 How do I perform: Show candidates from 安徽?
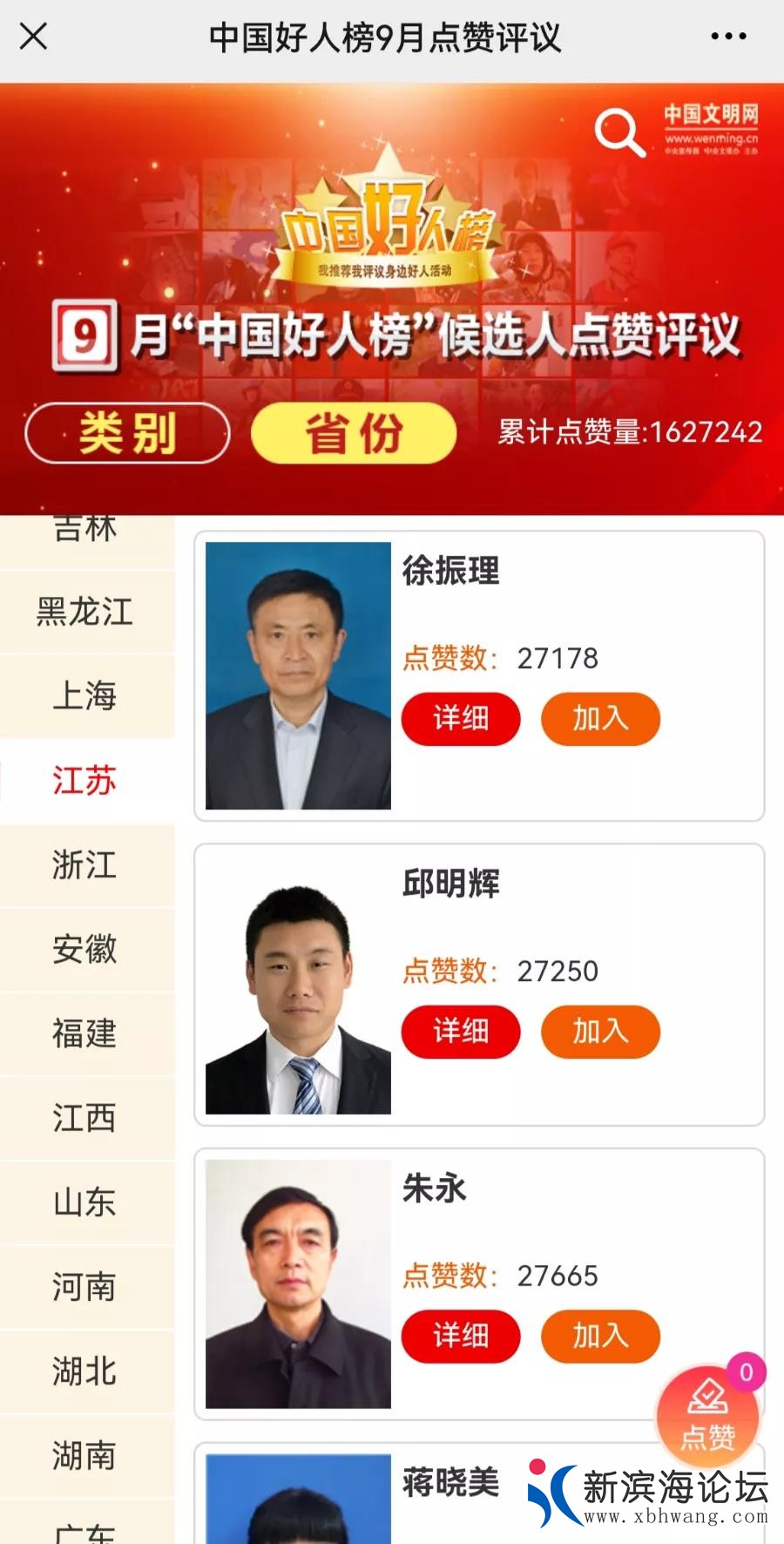(x=85, y=949)
